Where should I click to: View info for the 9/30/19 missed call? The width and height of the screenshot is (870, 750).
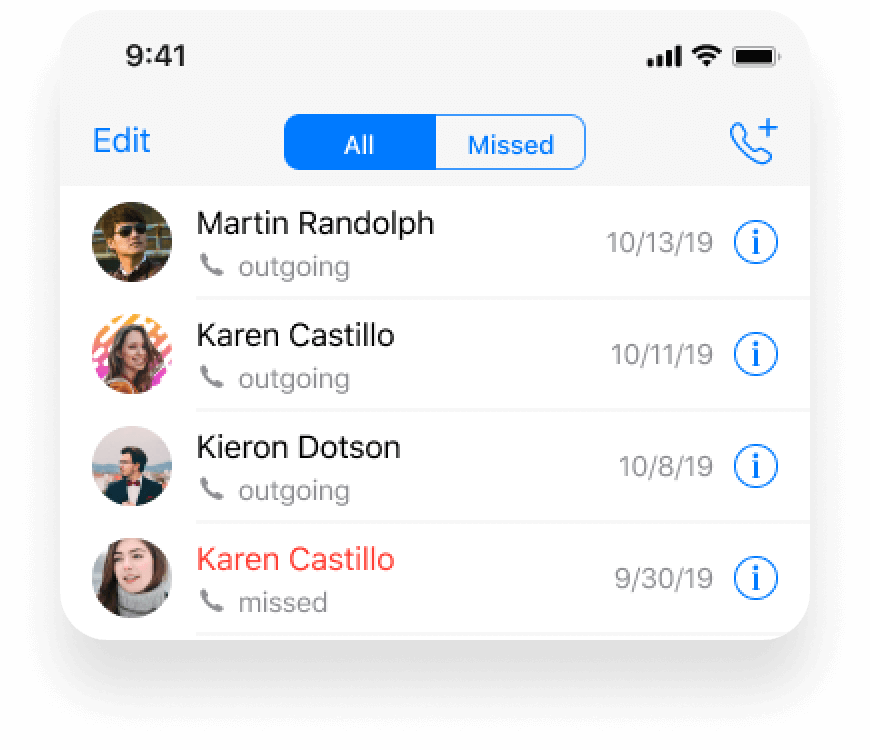click(x=756, y=578)
